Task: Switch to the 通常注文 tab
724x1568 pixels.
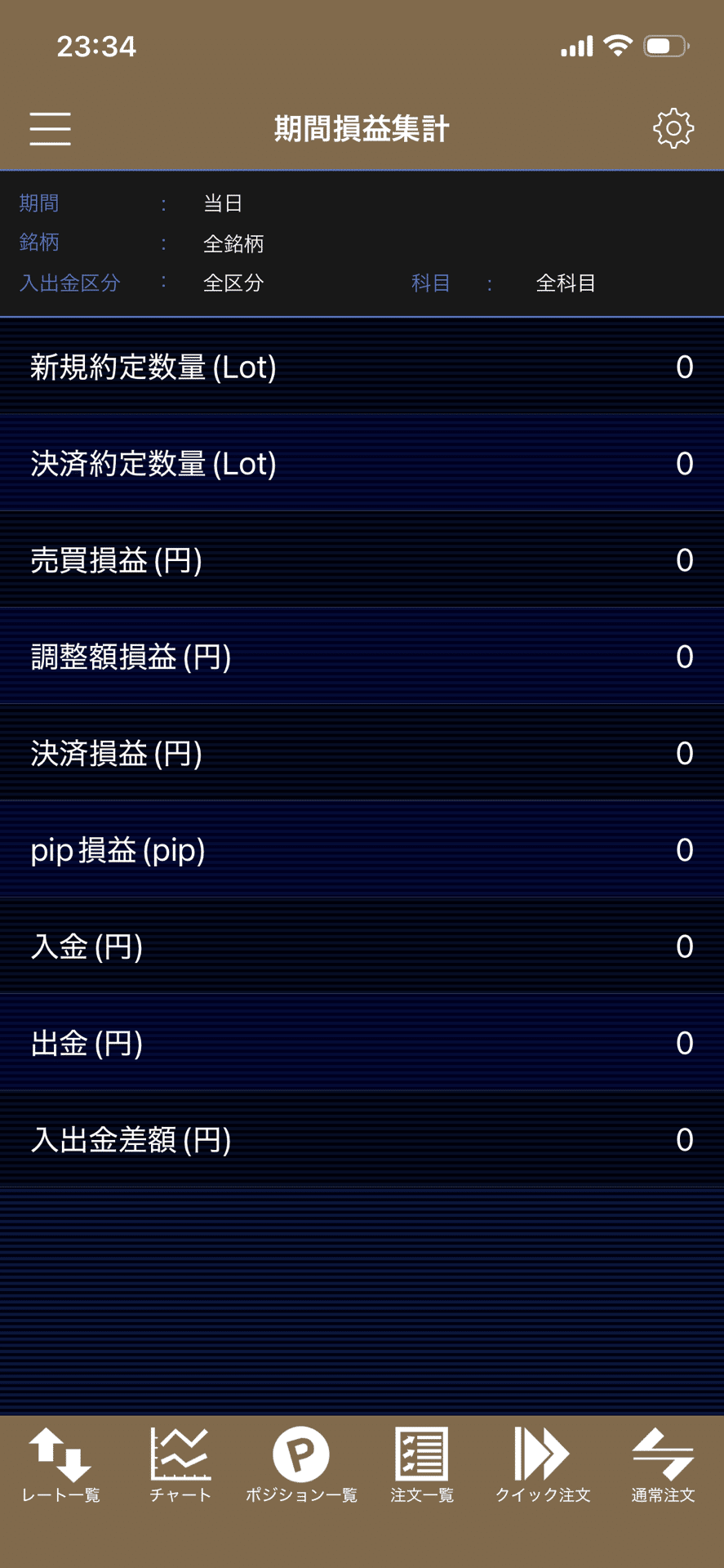Action: coord(663,1465)
